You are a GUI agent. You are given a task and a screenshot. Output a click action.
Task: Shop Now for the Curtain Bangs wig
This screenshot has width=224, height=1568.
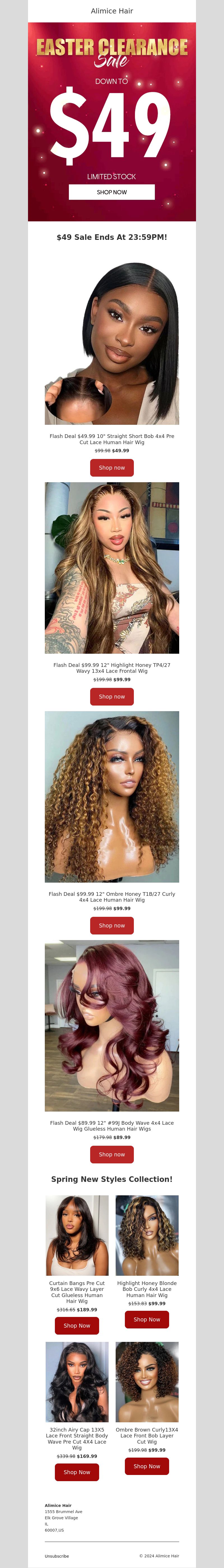[77, 1325]
